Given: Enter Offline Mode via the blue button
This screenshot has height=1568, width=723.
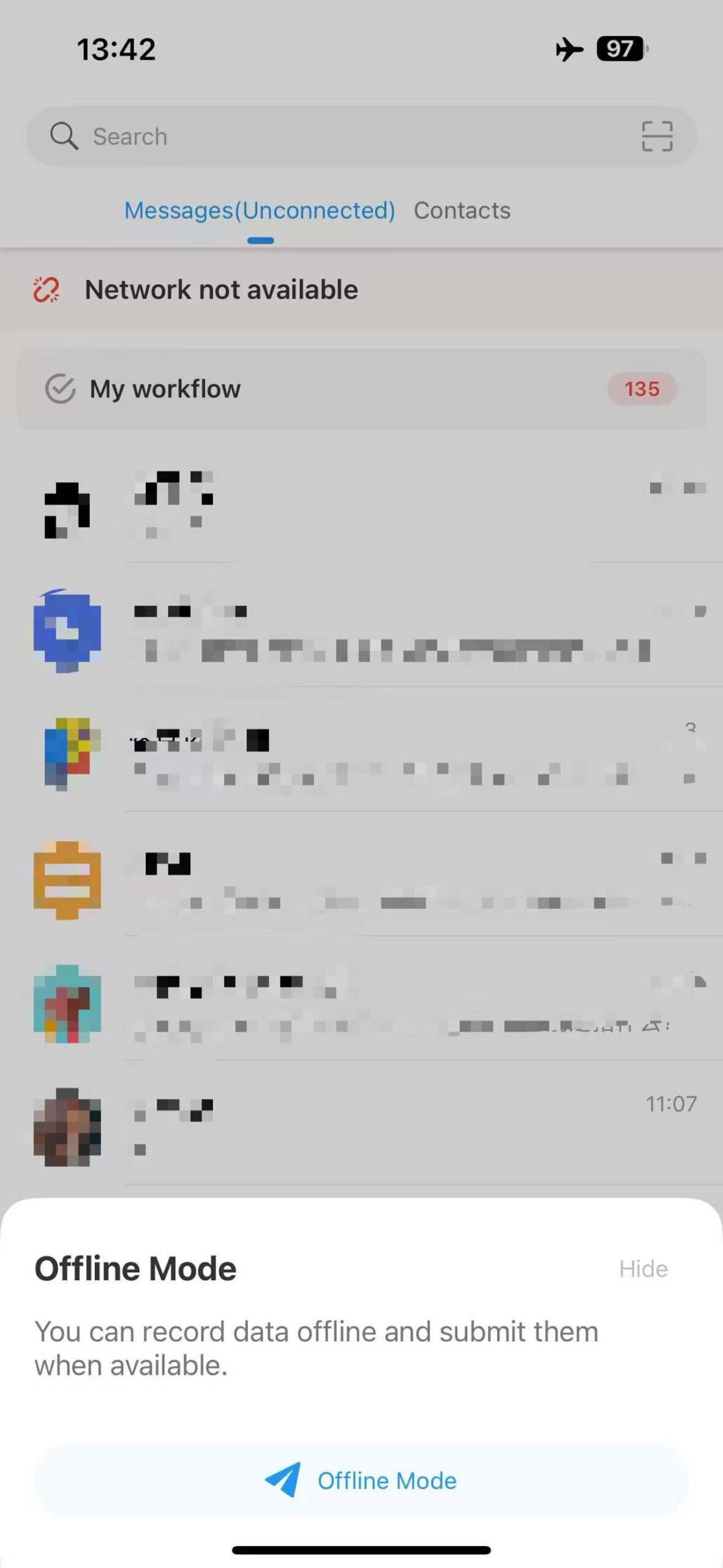Looking at the screenshot, I should [x=361, y=1480].
